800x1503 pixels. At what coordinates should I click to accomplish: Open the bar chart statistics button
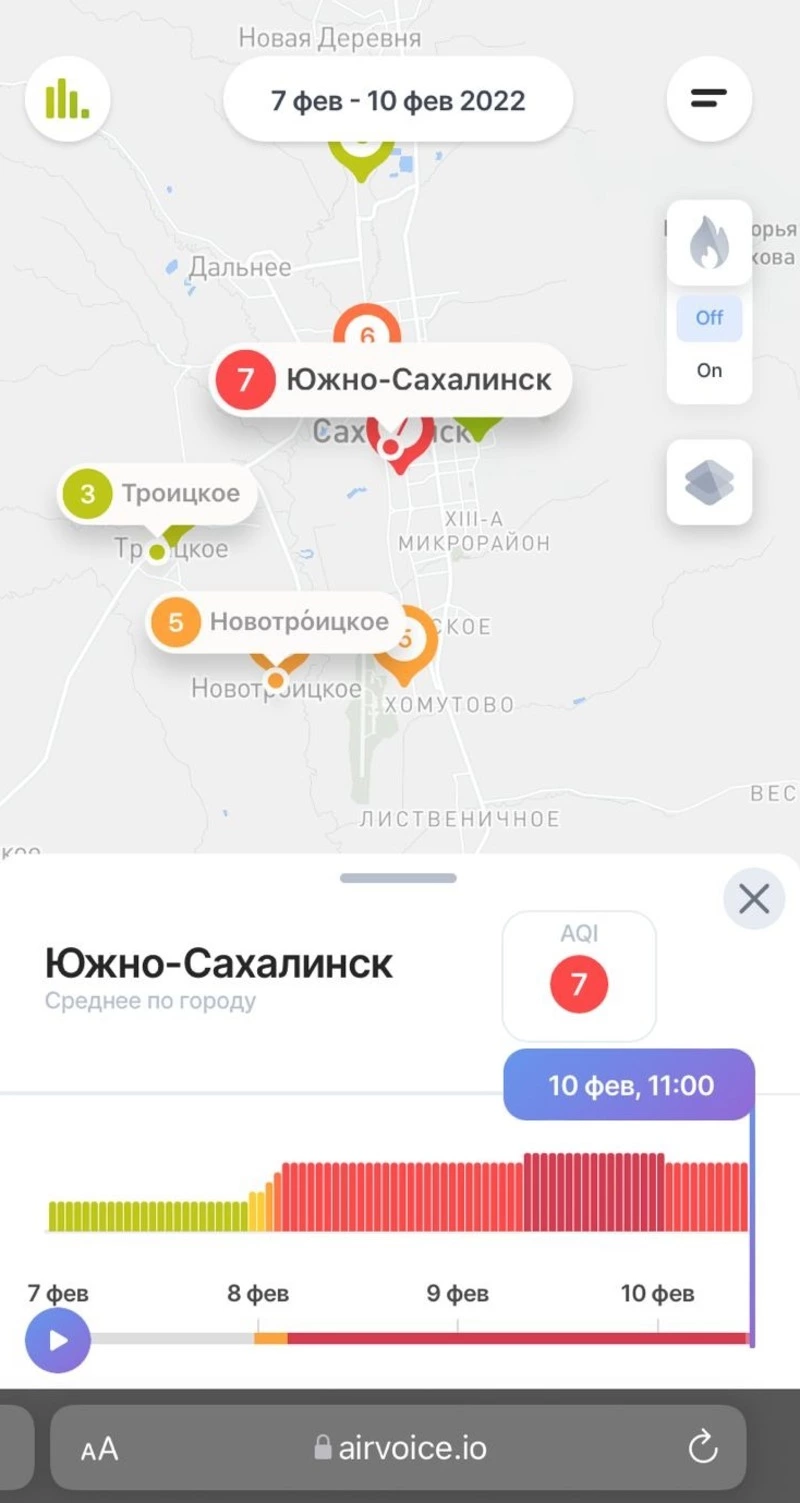pyautogui.click(x=67, y=99)
